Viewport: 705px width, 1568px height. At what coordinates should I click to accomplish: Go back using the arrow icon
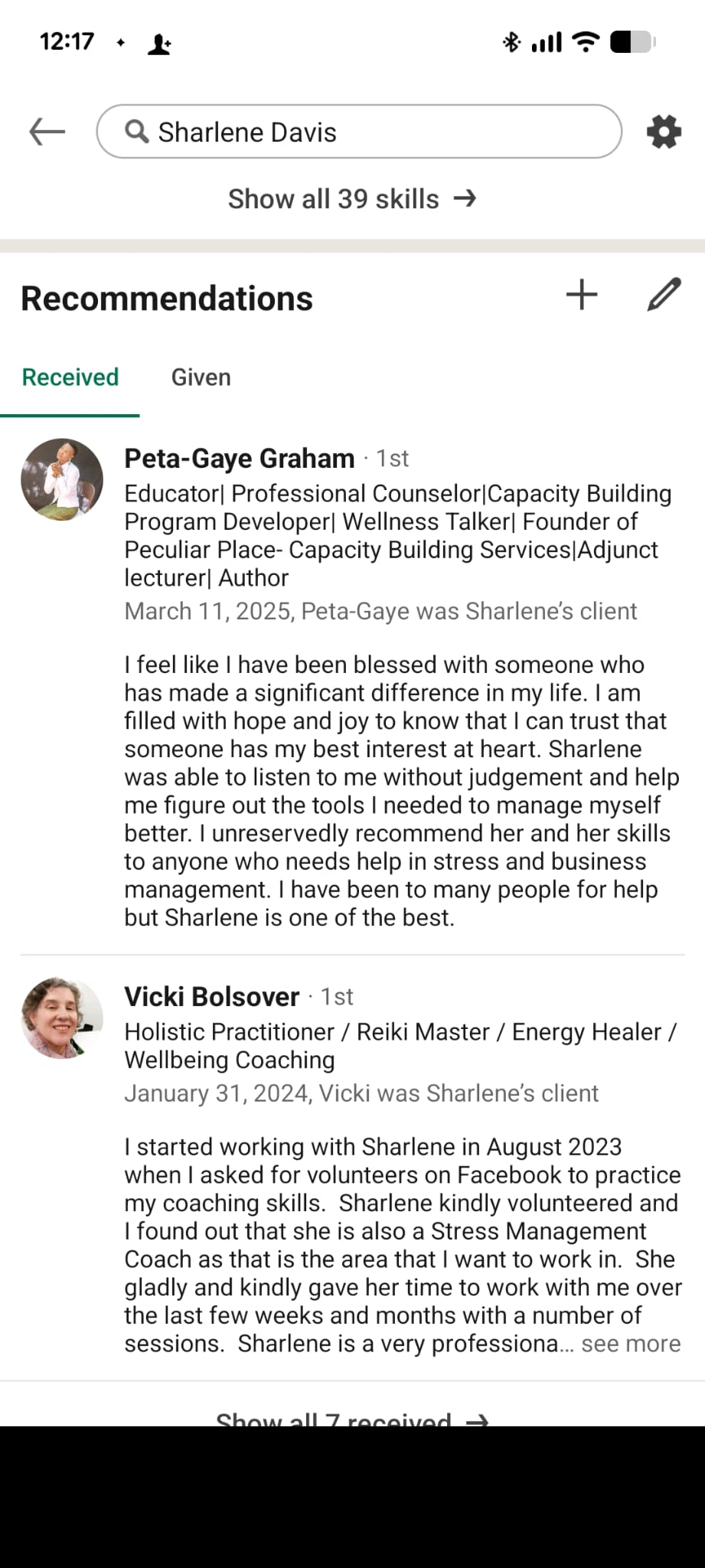[47, 132]
